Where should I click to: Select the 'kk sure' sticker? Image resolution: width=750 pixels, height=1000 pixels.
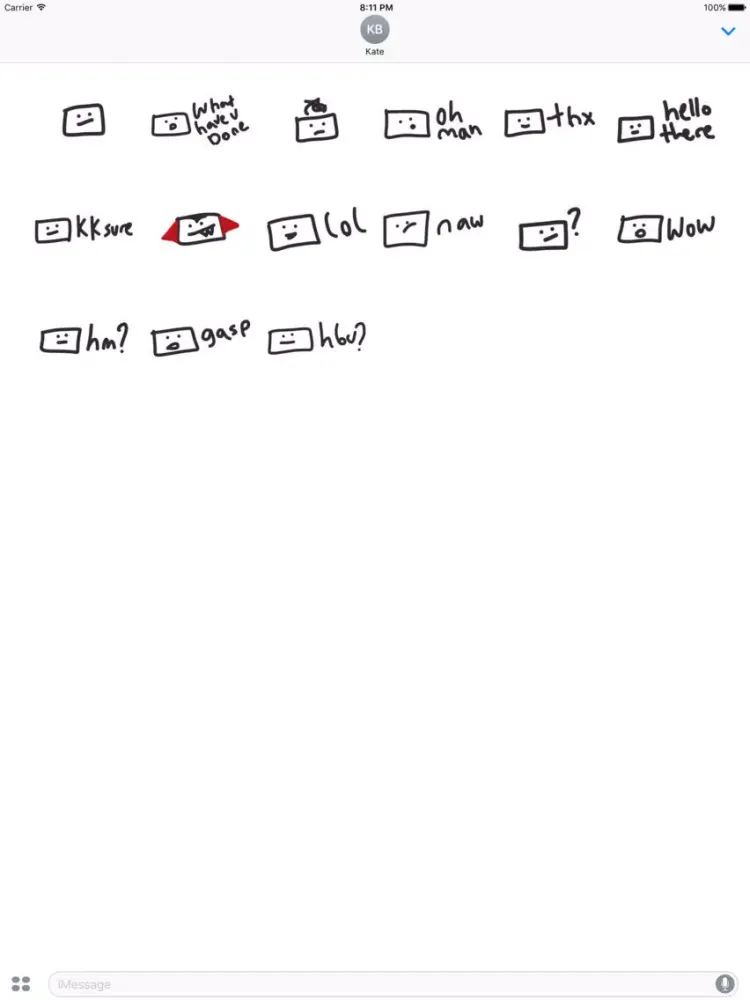[84, 229]
